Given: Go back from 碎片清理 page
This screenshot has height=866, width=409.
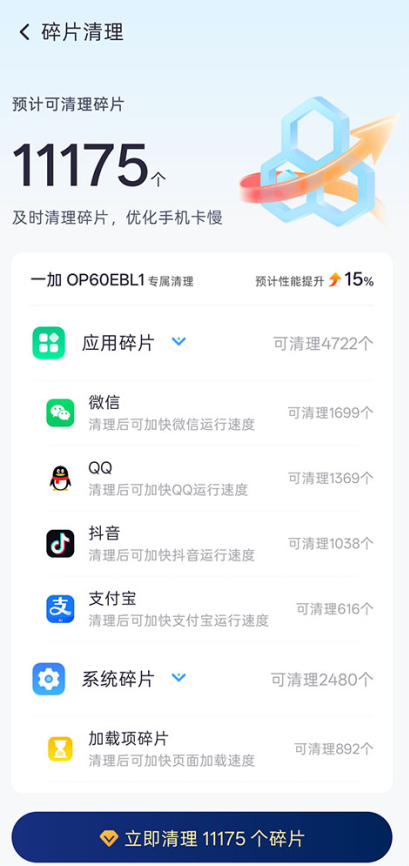Looking at the screenshot, I should click(24, 32).
